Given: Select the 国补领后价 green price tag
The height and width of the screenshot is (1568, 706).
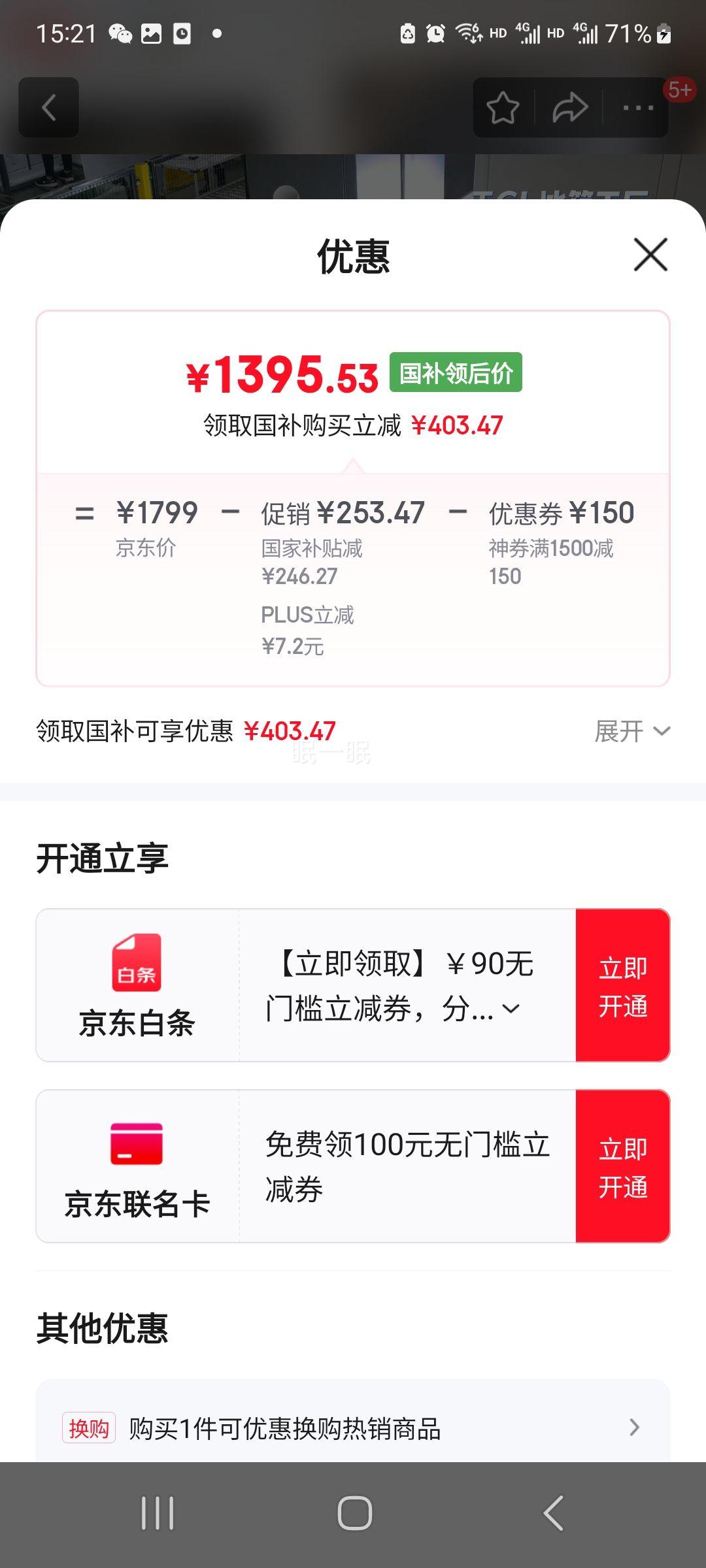Looking at the screenshot, I should click(x=456, y=373).
